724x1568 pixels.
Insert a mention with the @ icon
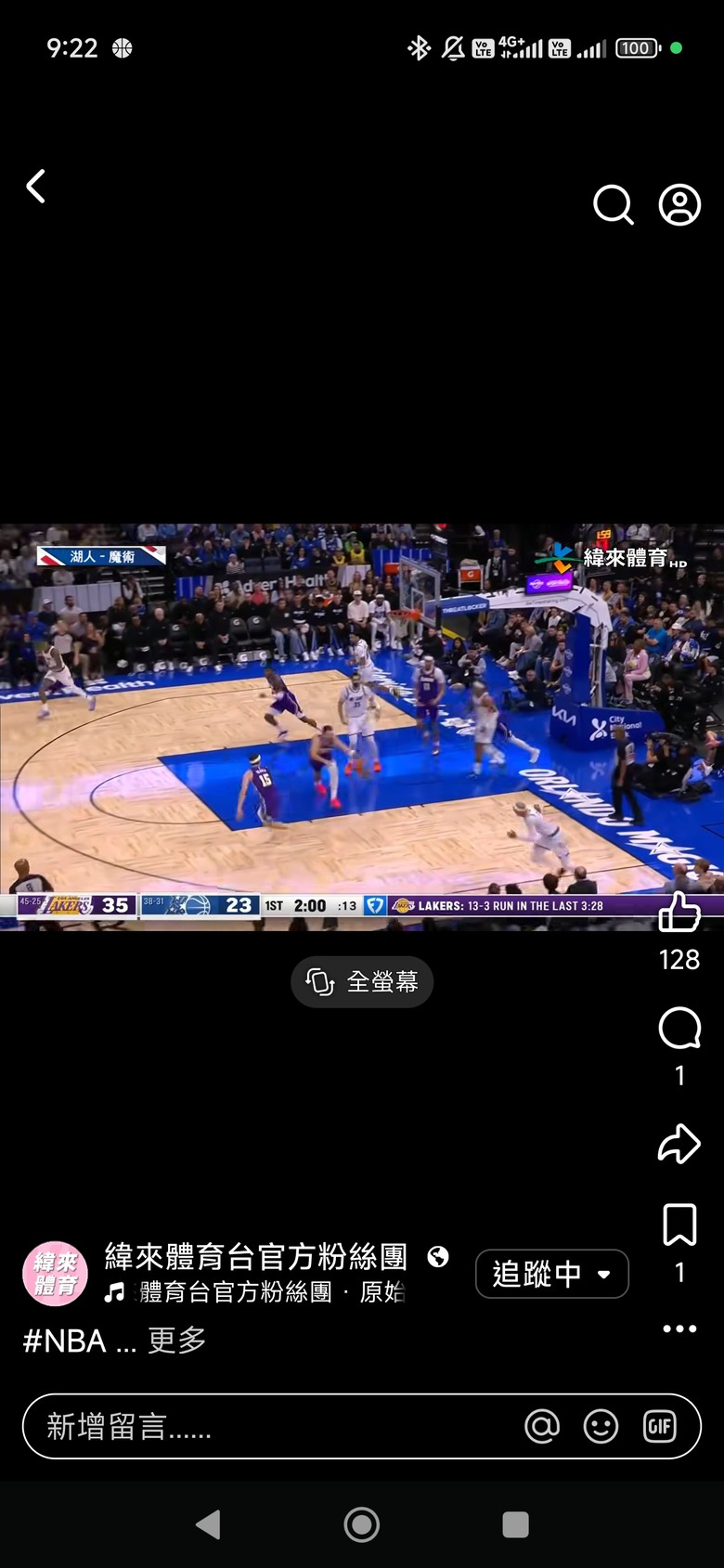542,1426
